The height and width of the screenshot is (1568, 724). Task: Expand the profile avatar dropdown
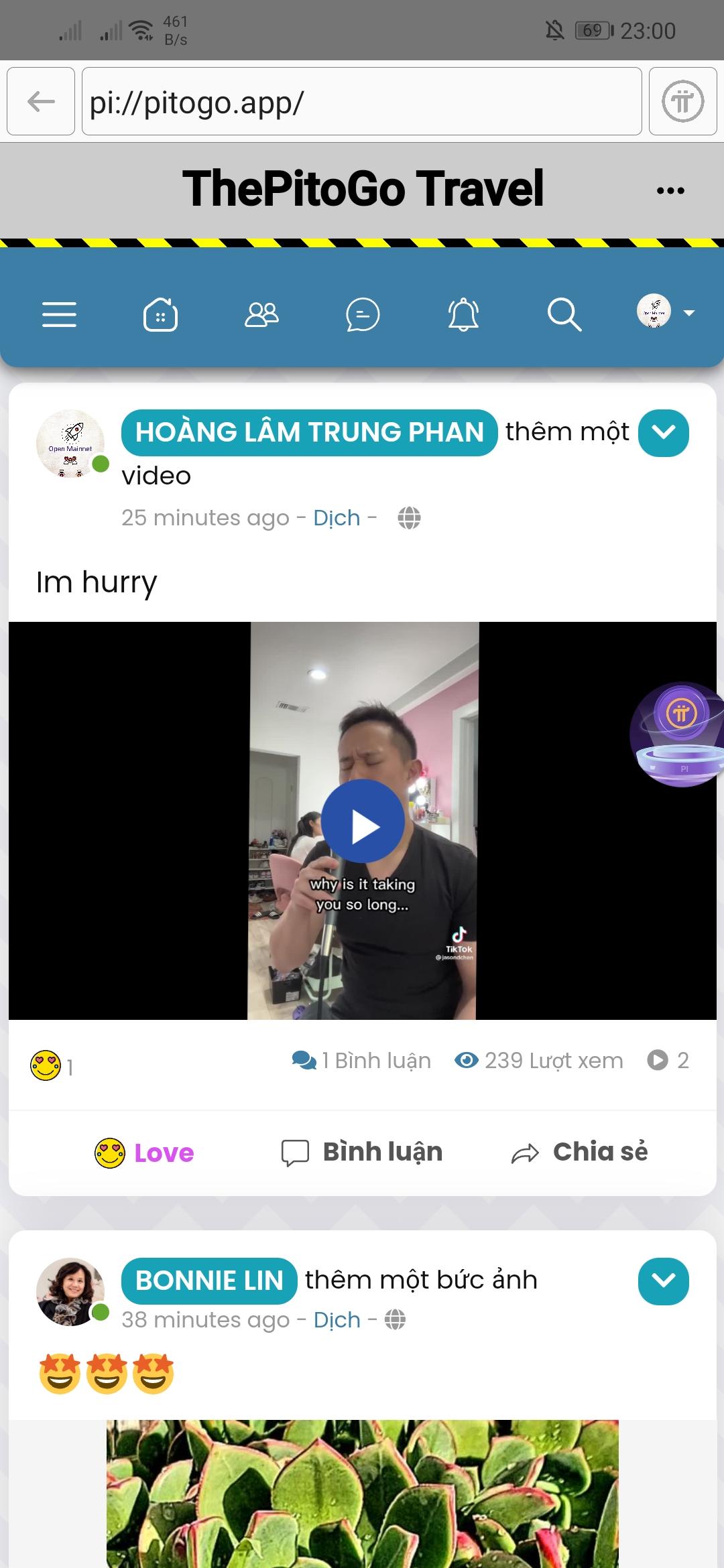665,312
